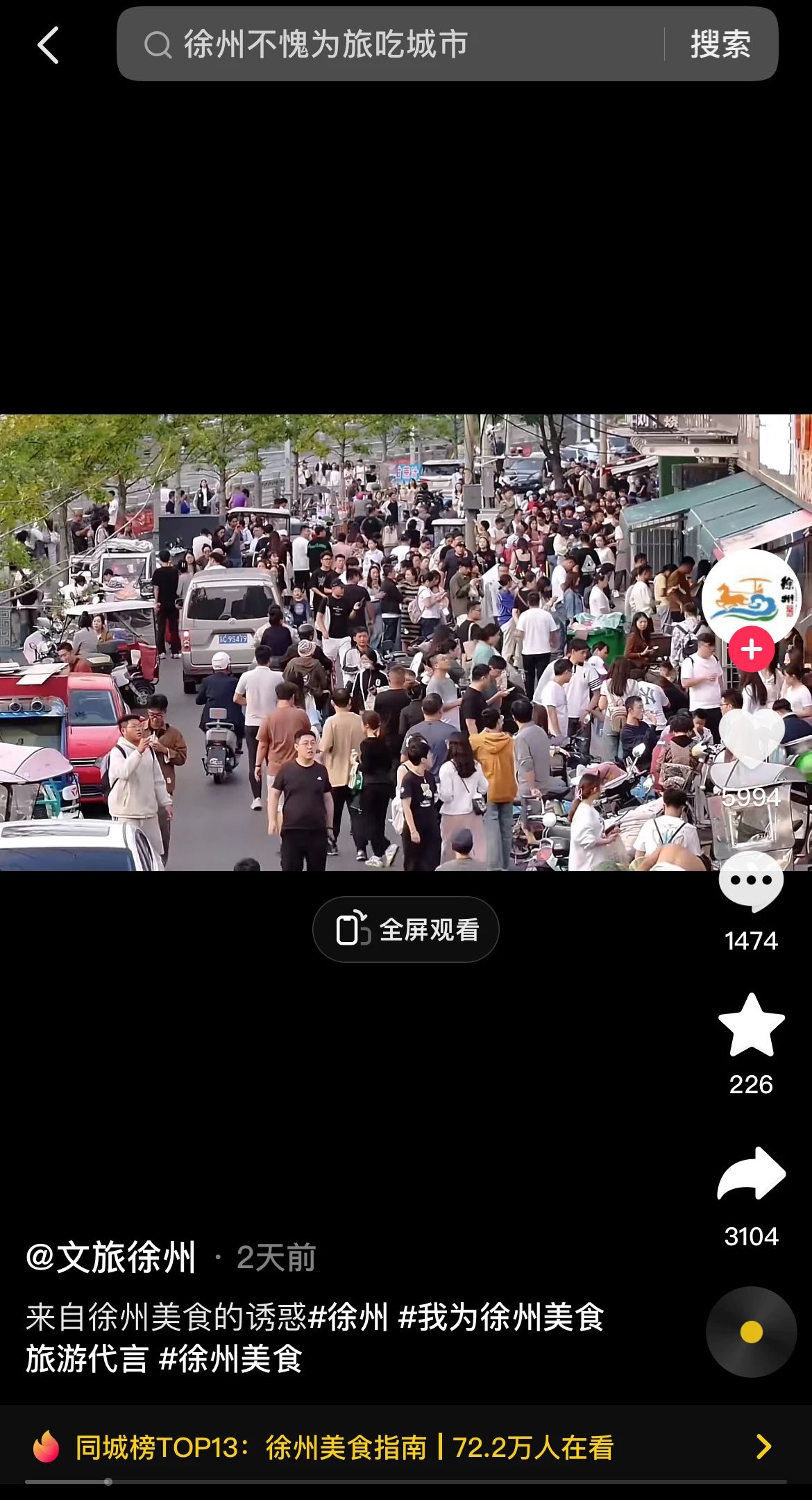812x1500 pixels.
Task: Open 文旅徐州 profile avatar
Action: (x=751, y=597)
